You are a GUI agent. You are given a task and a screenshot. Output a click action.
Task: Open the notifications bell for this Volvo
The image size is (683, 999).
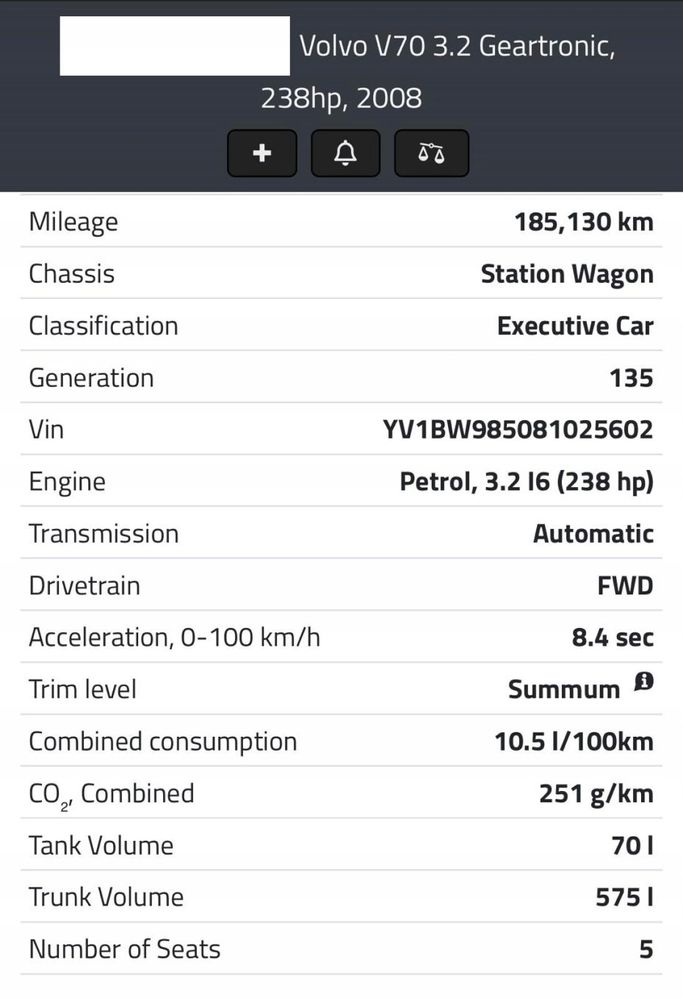pyautogui.click(x=346, y=153)
